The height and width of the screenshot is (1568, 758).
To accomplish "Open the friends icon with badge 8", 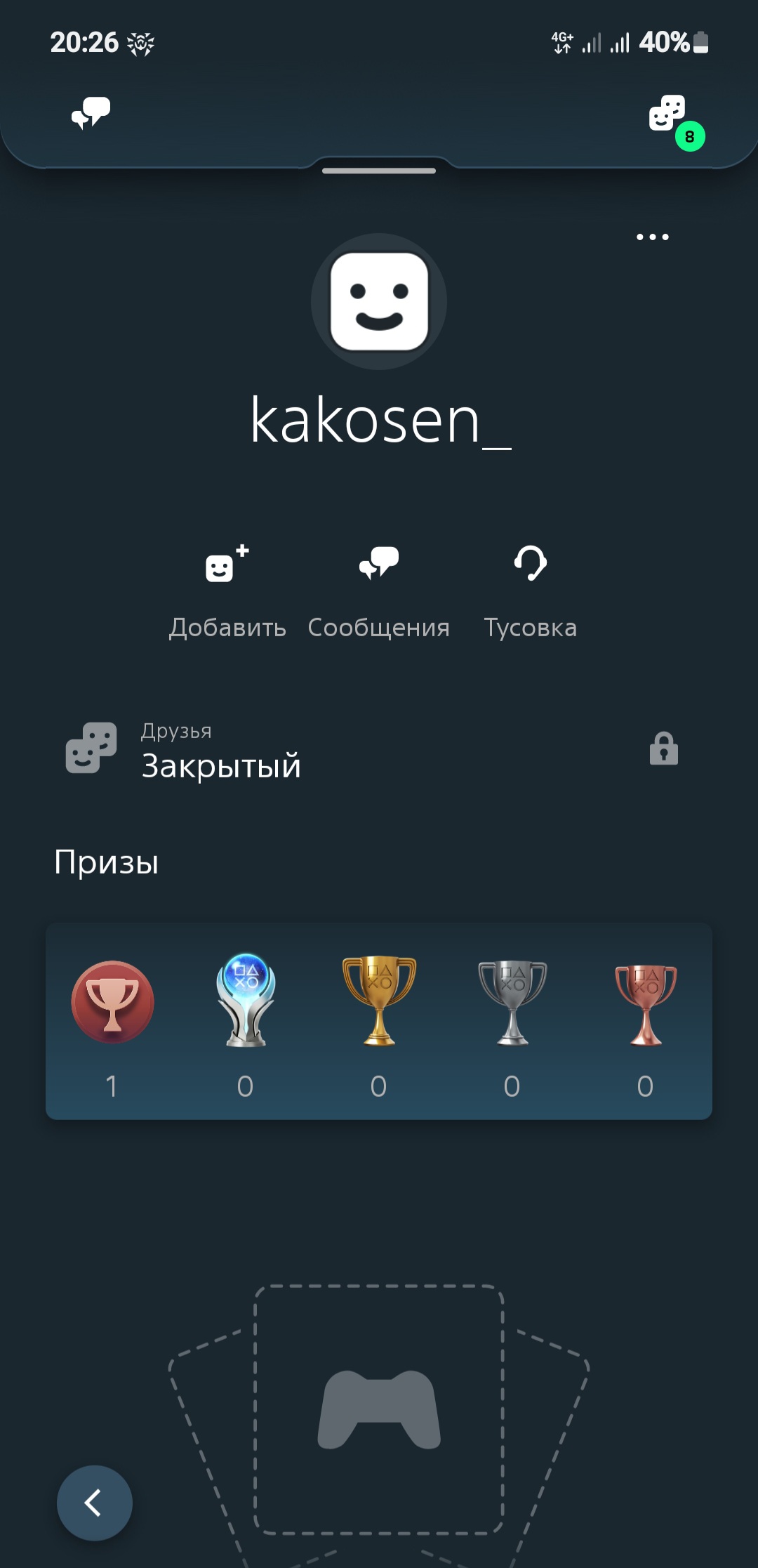I will pos(669,114).
